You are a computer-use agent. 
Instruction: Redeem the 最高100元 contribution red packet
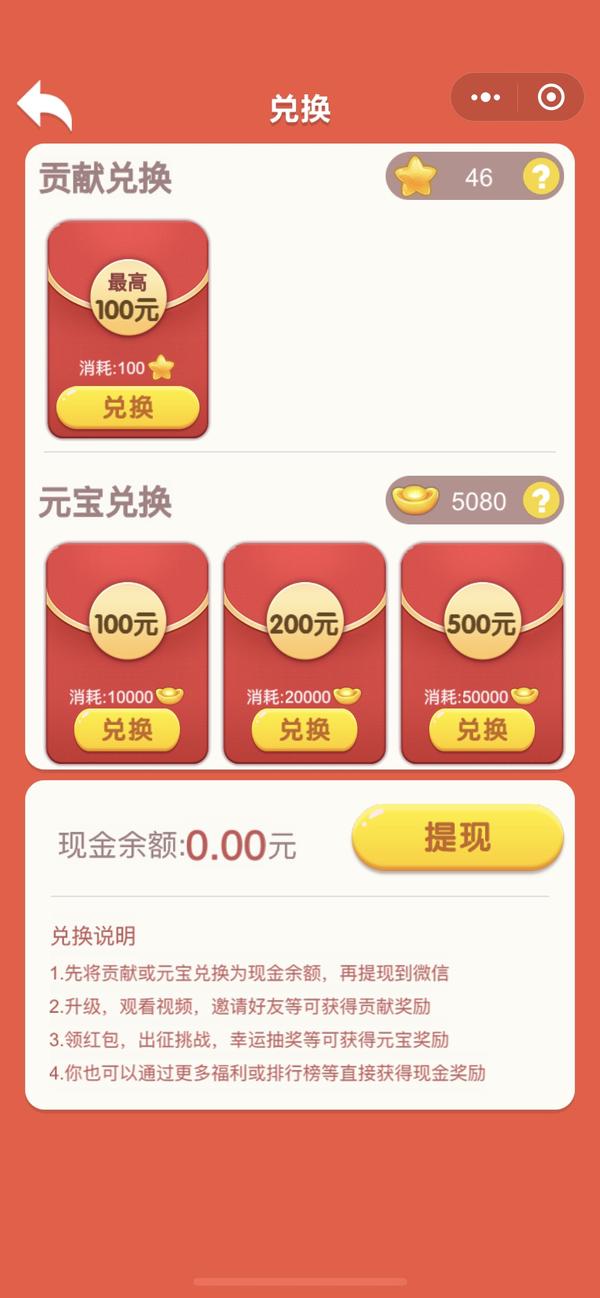pos(128,407)
